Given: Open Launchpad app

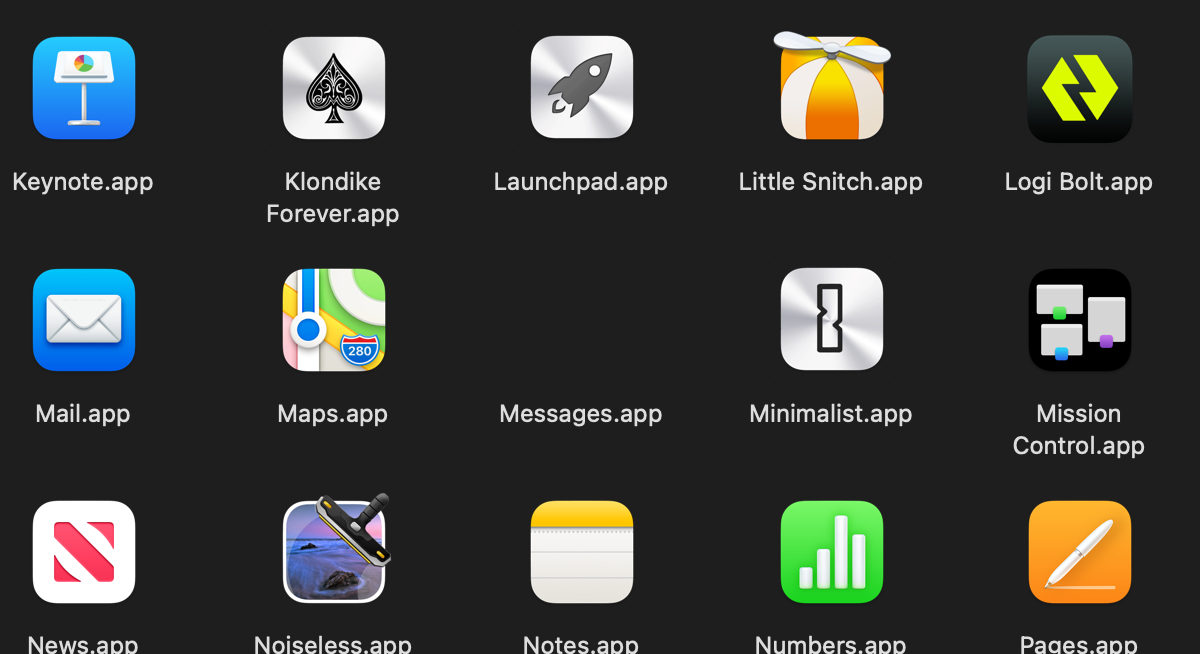Looking at the screenshot, I should pos(582,88).
